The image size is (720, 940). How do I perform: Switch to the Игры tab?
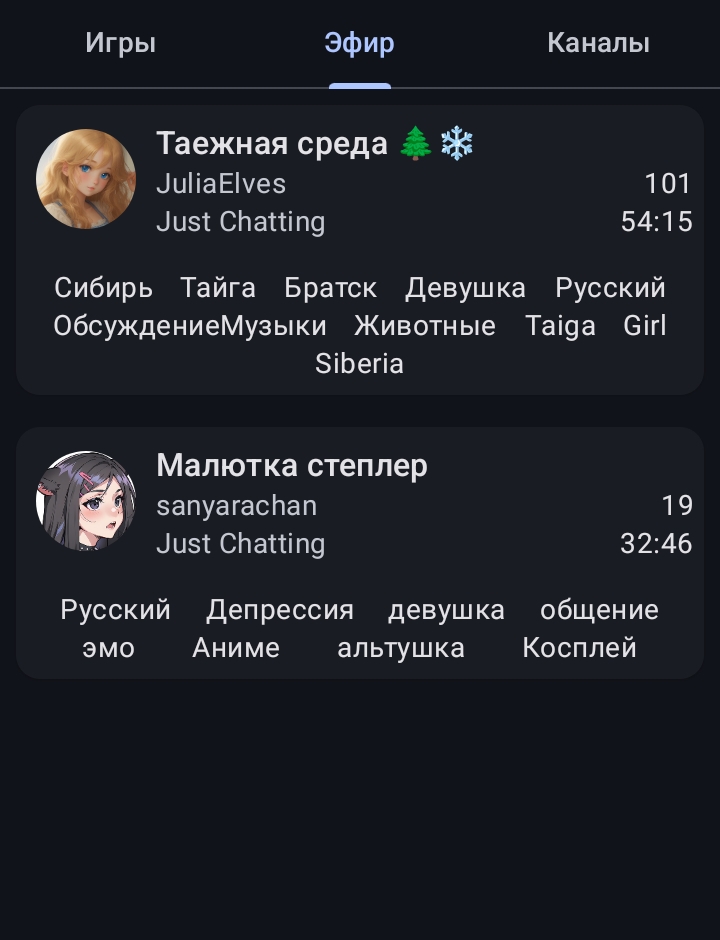pos(120,43)
